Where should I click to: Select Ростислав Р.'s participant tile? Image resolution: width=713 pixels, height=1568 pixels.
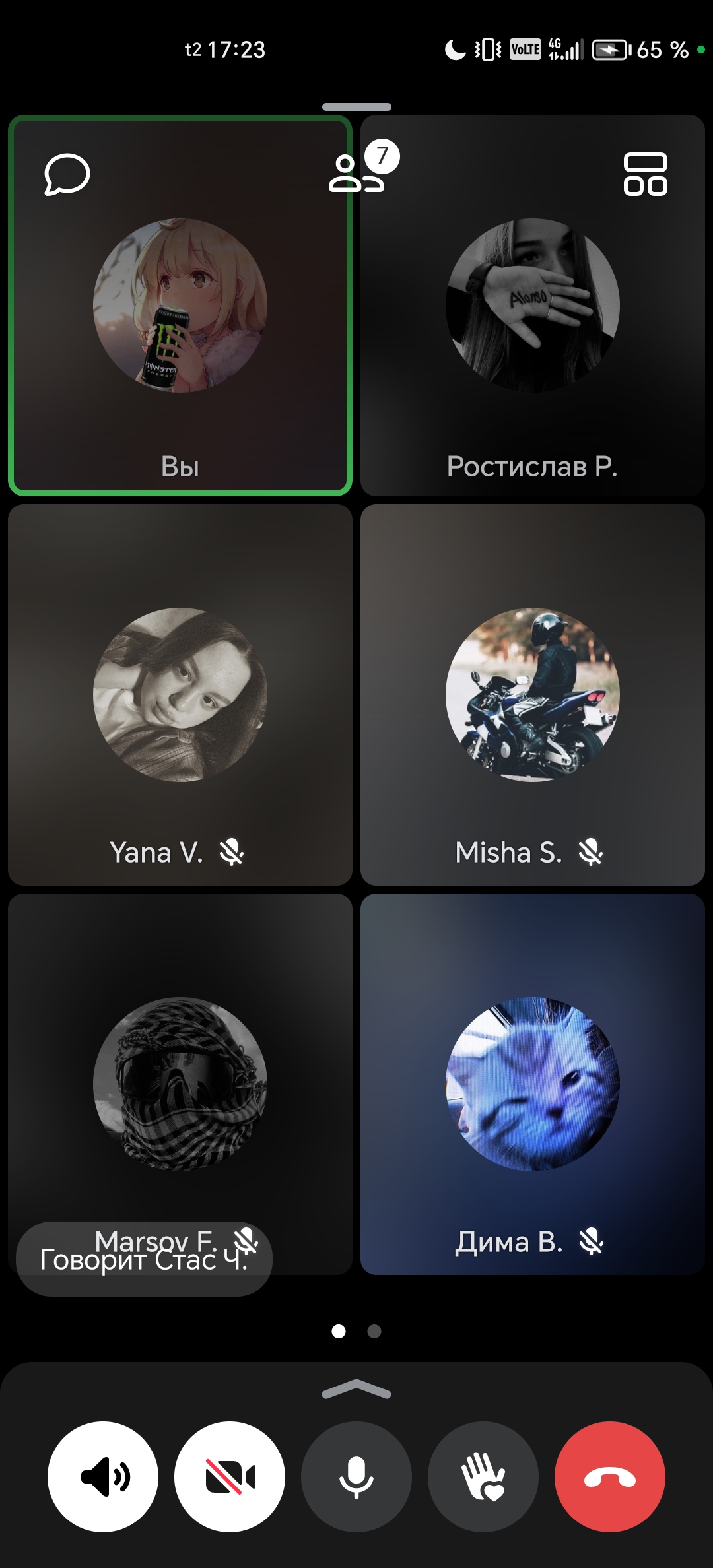coord(533,306)
